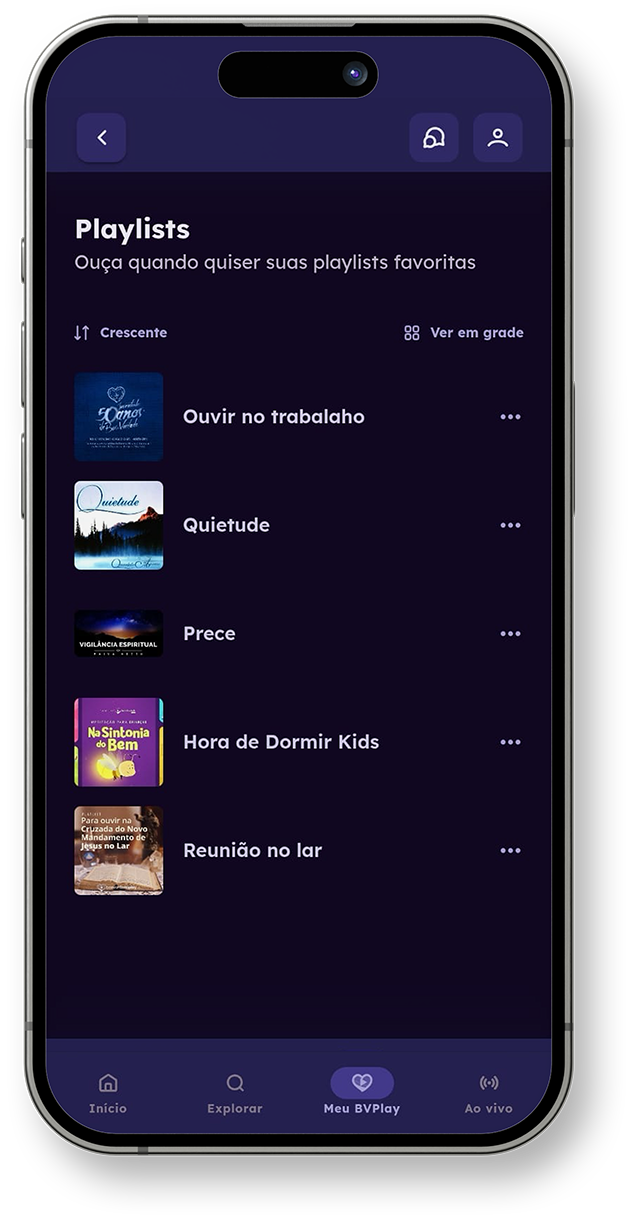Open the Ao vivo tab
Screen dimensions: 632x1219
(489, 1093)
